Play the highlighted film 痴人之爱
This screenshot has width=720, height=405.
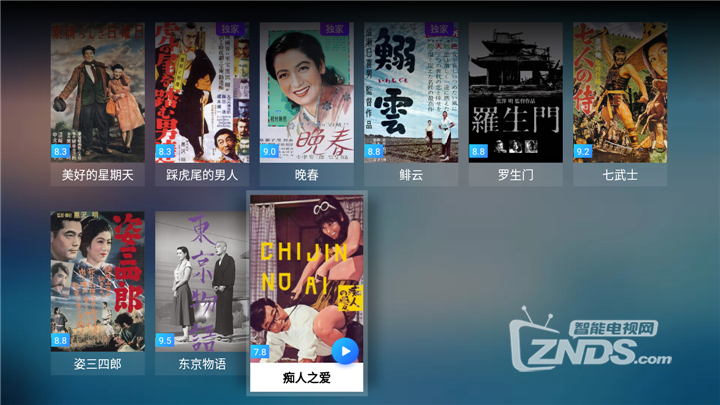344,351
